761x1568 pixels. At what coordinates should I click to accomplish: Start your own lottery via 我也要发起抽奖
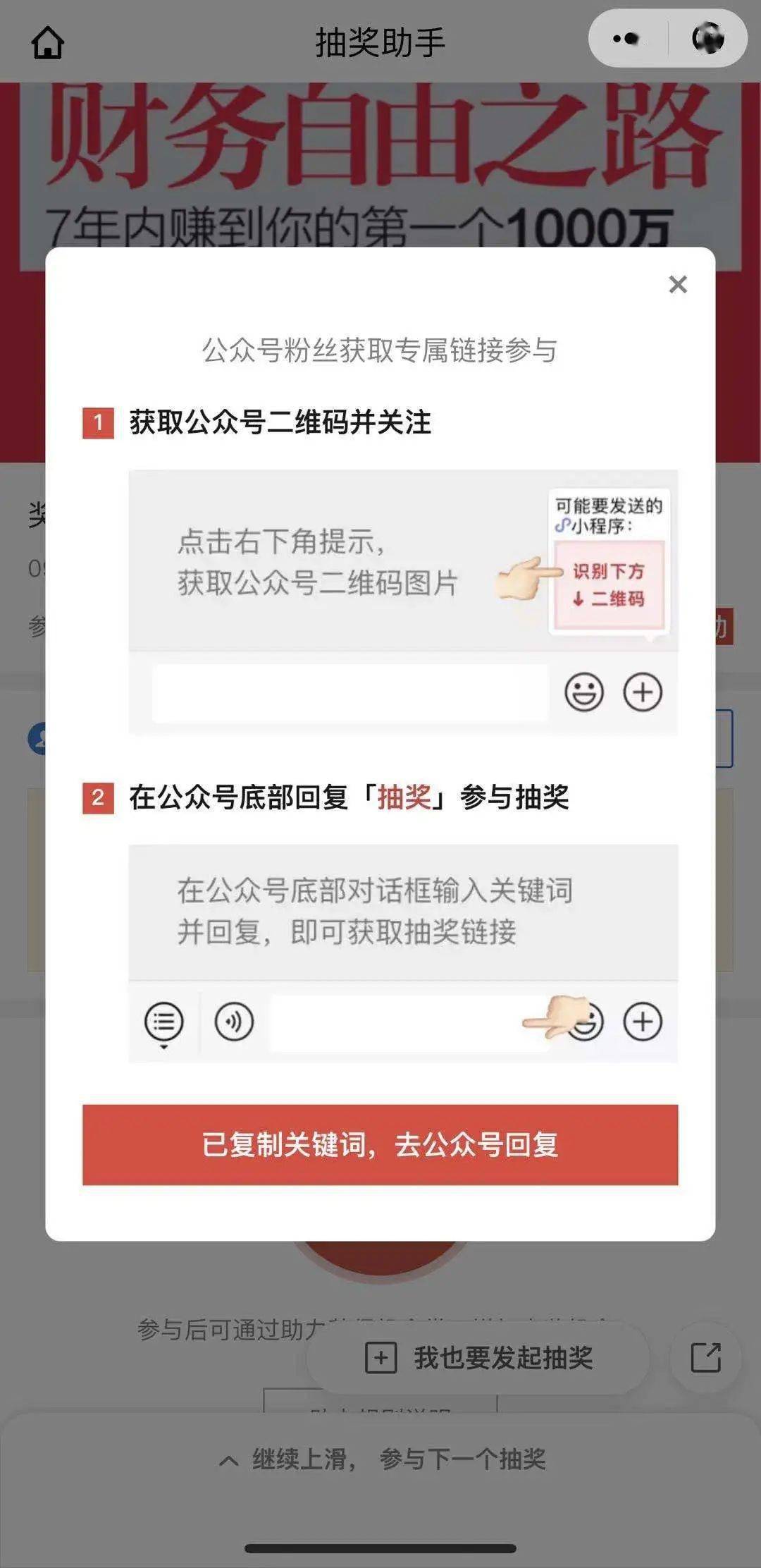[x=479, y=1357]
